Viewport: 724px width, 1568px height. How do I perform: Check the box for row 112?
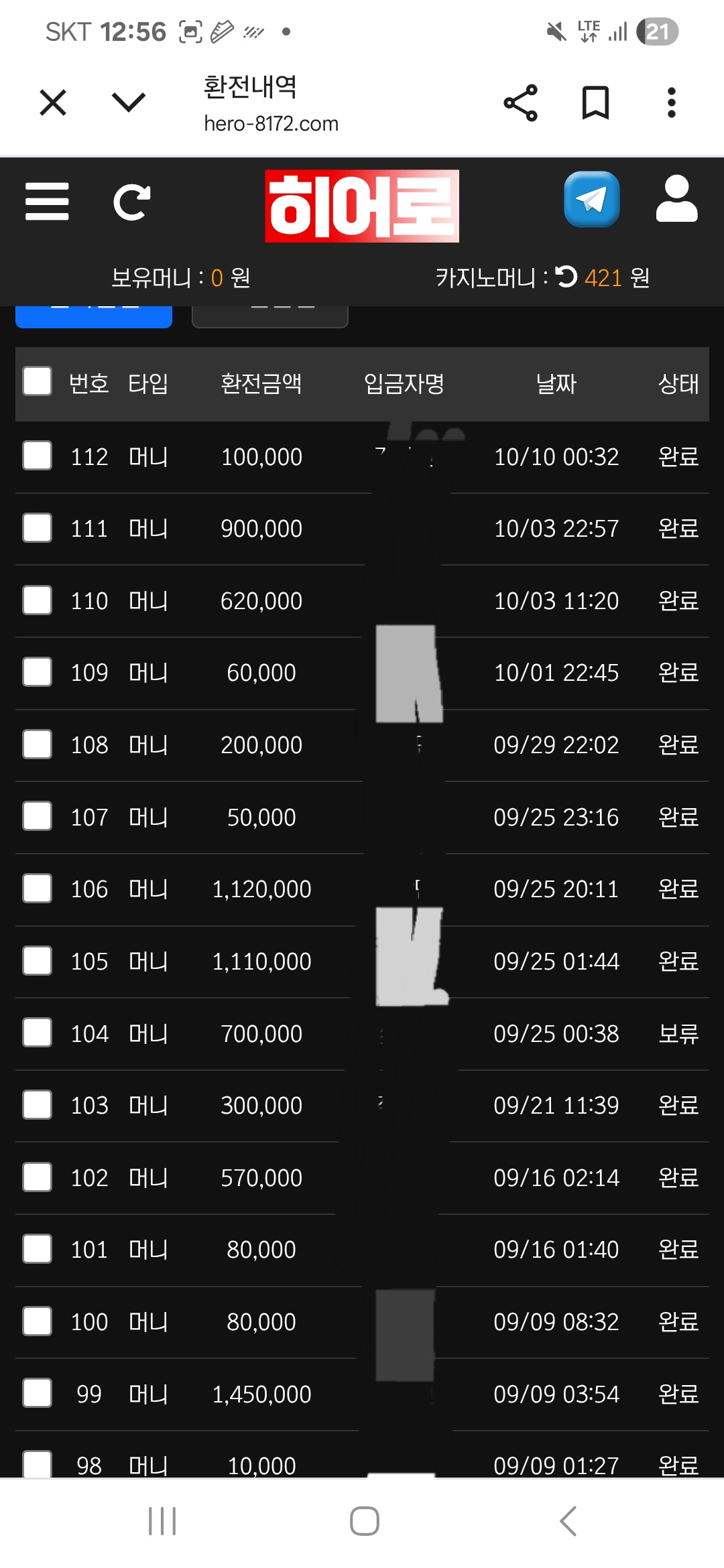point(38,456)
